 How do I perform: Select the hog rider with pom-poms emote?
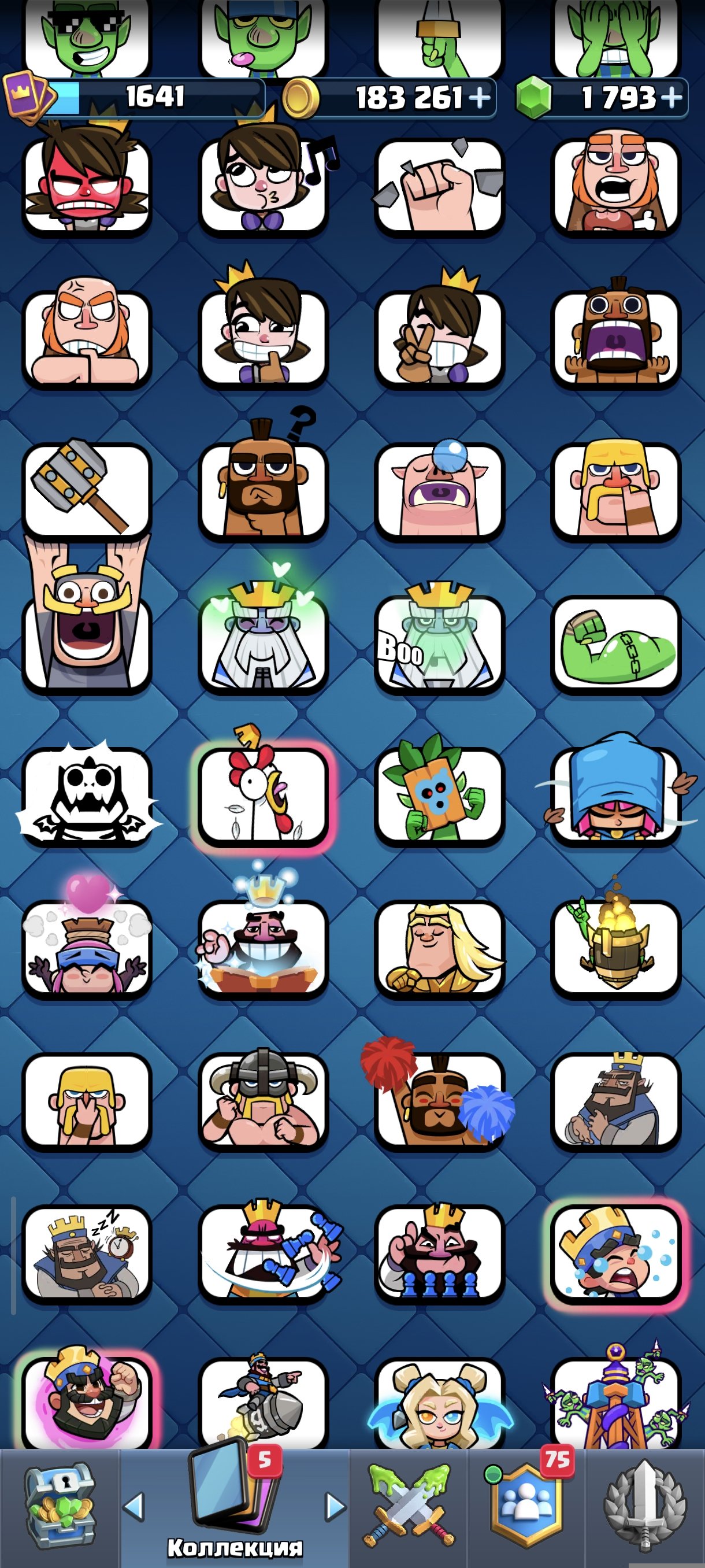[439, 1096]
